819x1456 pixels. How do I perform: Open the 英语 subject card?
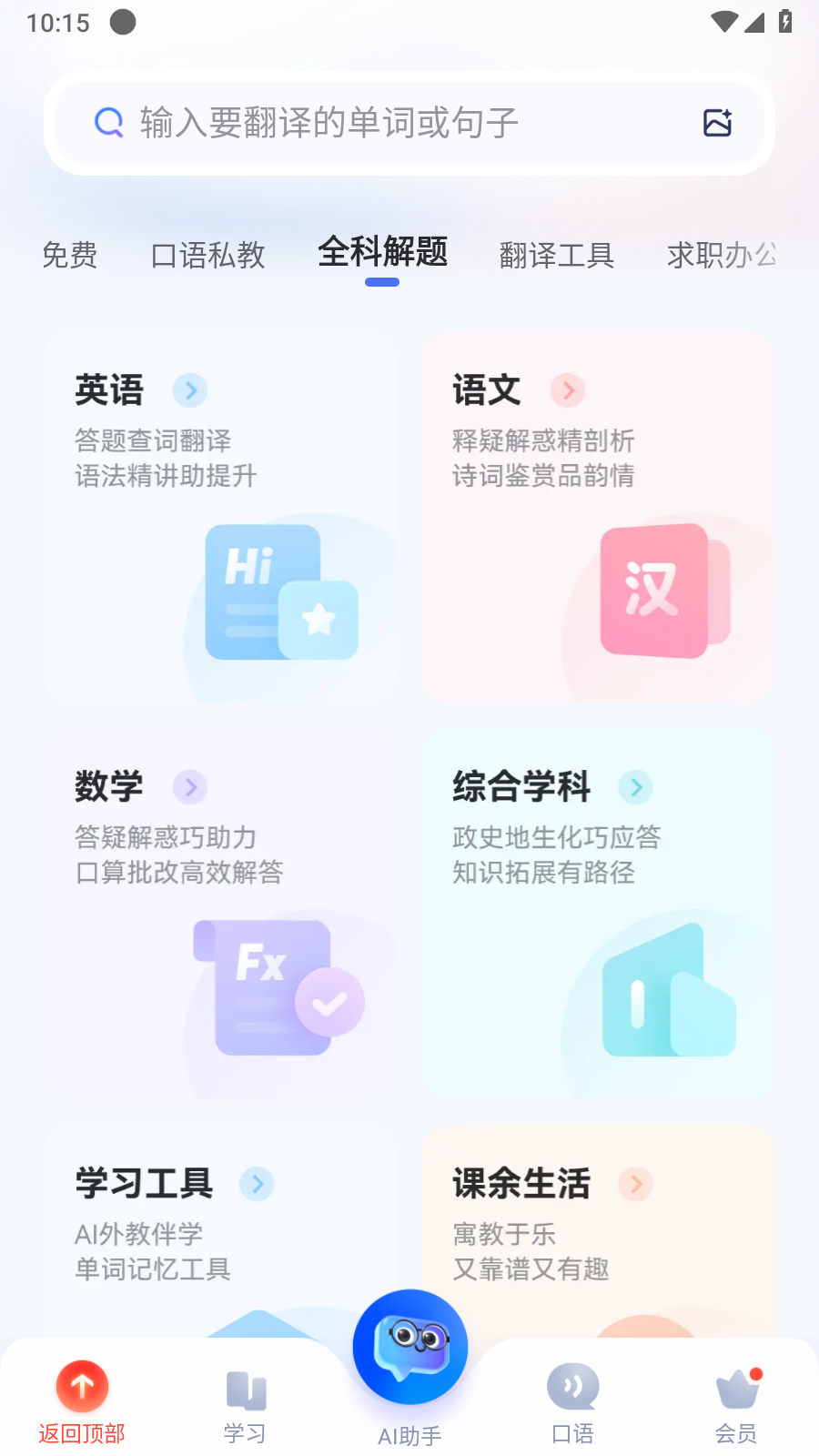[220, 517]
